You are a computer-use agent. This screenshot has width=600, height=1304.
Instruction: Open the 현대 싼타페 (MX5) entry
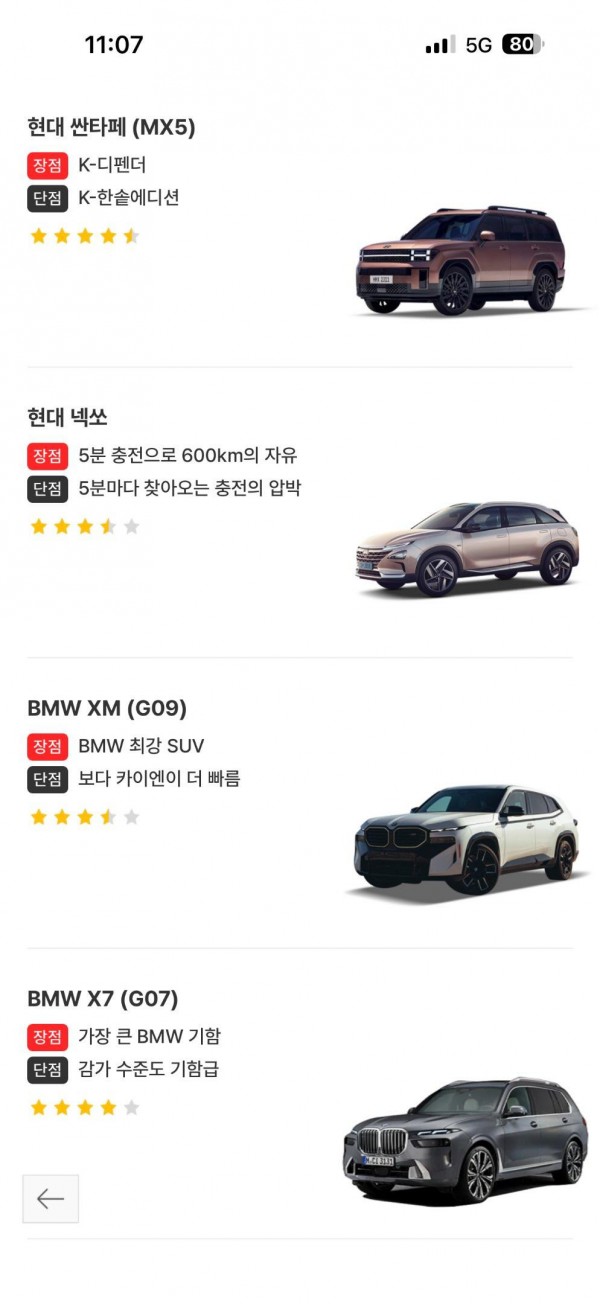(x=111, y=127)
